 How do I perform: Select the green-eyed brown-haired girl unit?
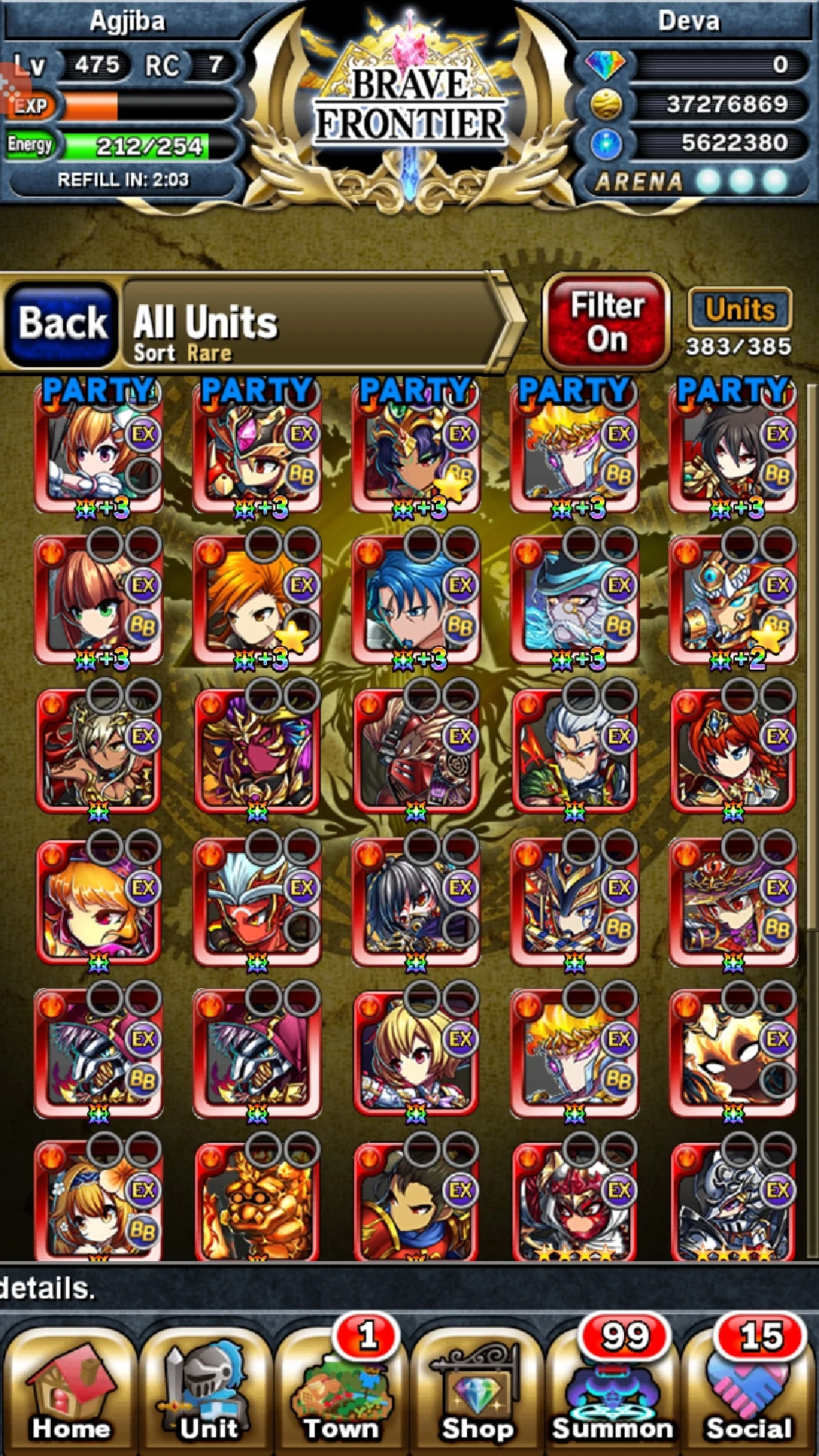(99, 599)
